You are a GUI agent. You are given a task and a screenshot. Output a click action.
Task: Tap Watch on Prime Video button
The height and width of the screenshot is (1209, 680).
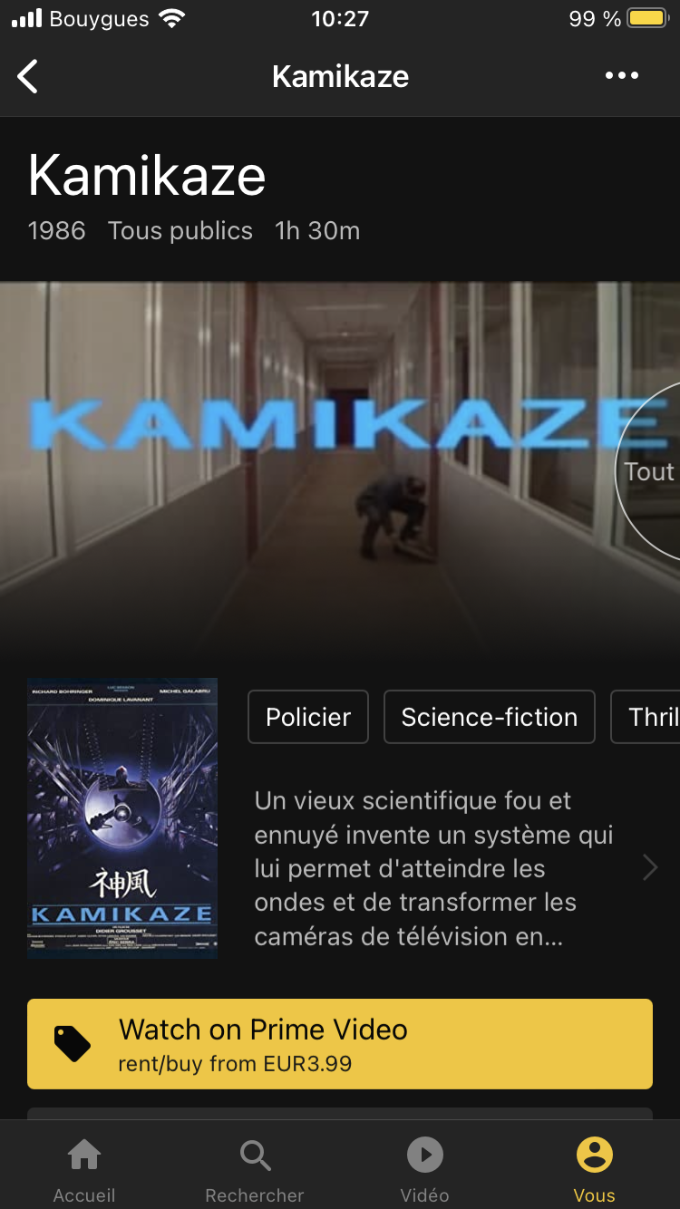pyautogui.click(x=340, y=1044)
